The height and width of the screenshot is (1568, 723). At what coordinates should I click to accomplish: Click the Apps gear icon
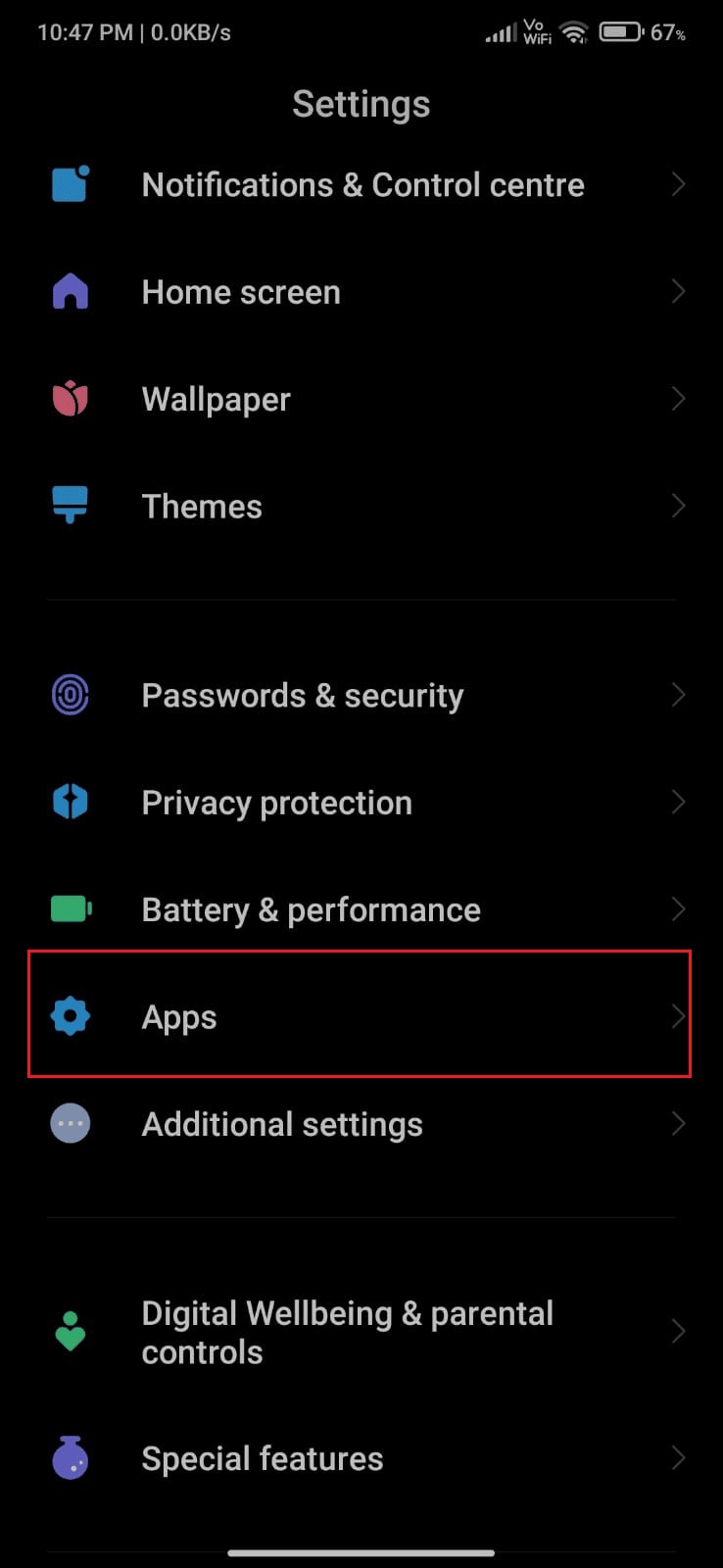pos(70,1016)
